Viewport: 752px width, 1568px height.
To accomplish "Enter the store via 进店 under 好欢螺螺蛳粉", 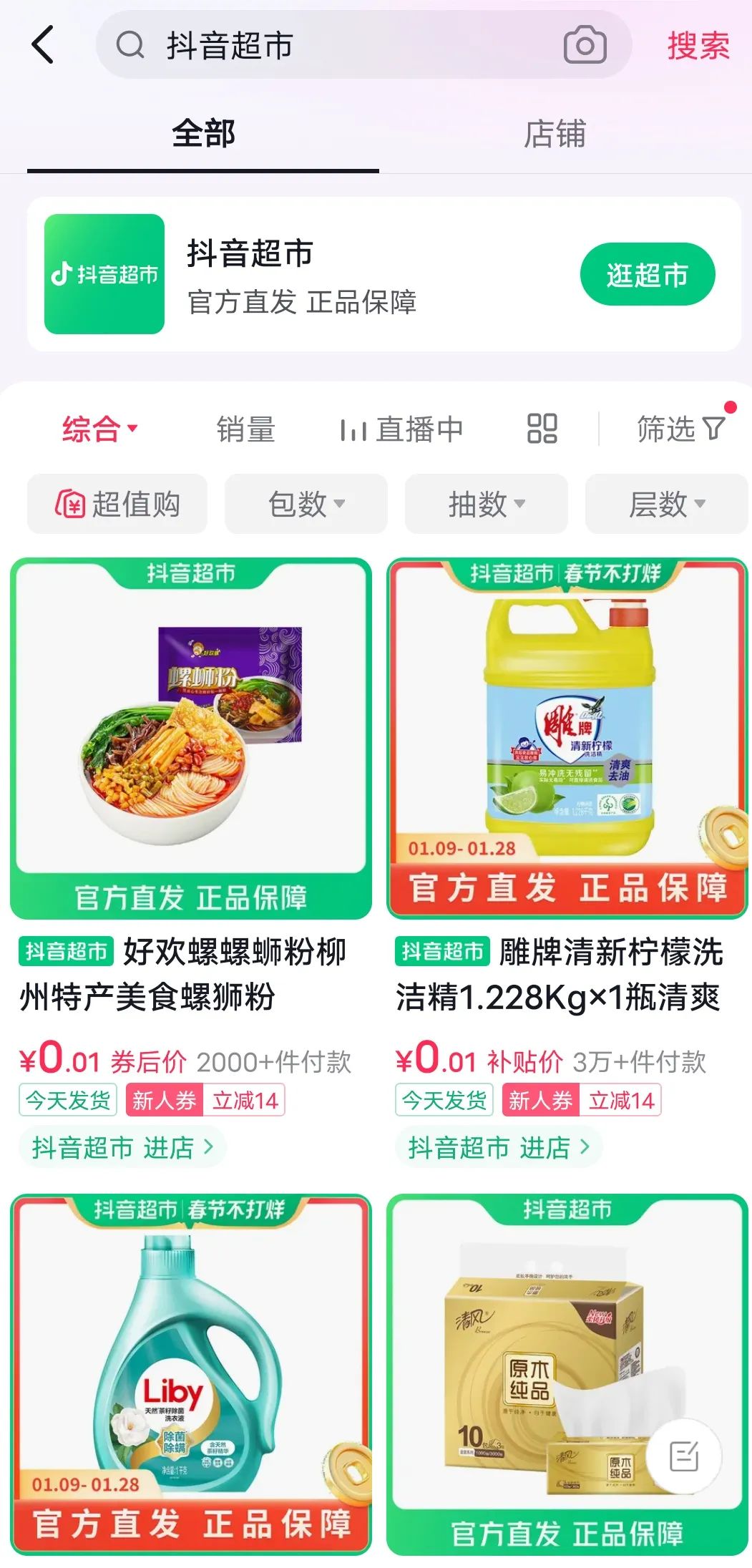I will point(122,1147).
